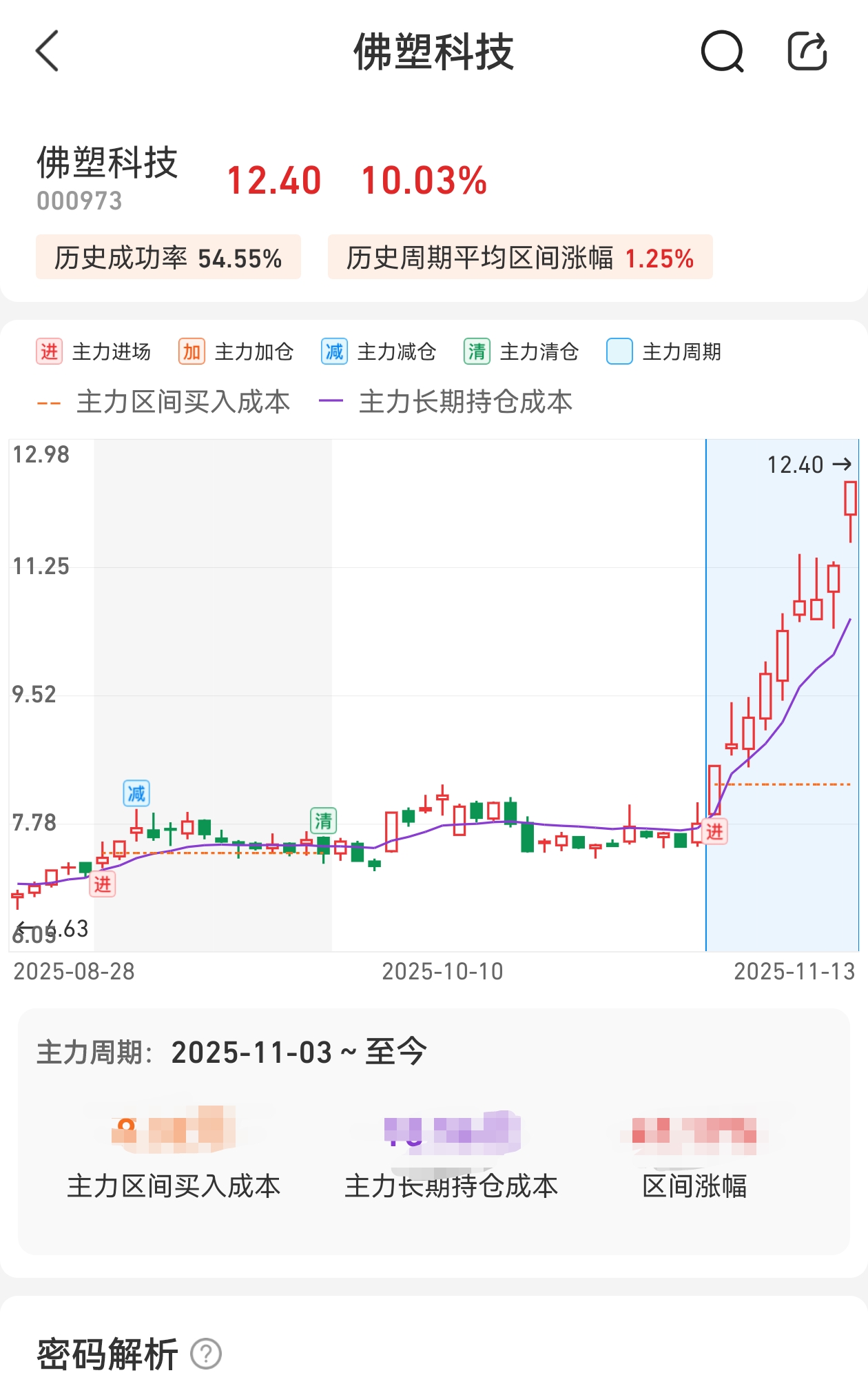Open the 密码解析 help question mark
868x1384 pixels.
coord(205,1354)
